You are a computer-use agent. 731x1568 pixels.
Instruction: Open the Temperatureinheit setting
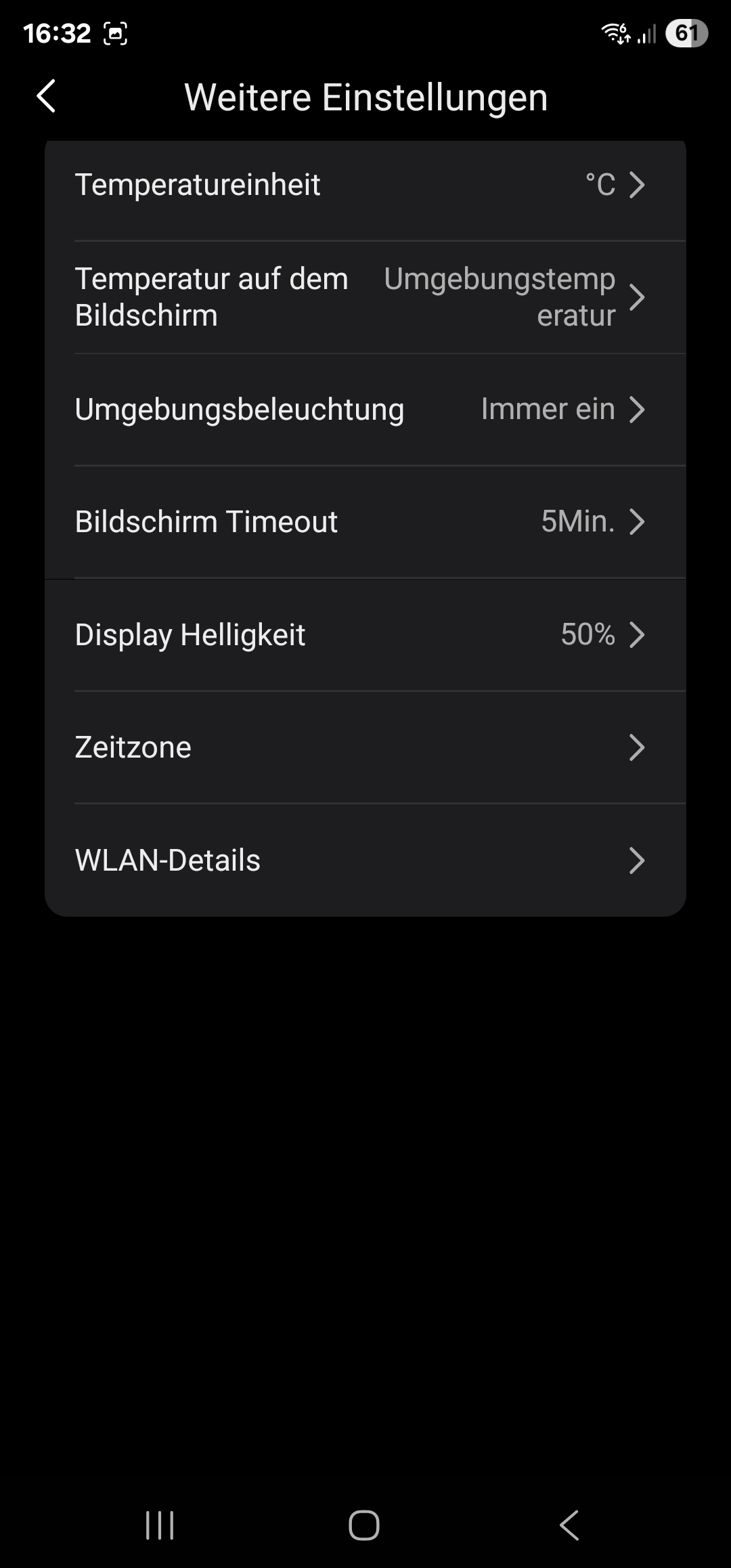(x=365, y=185)
